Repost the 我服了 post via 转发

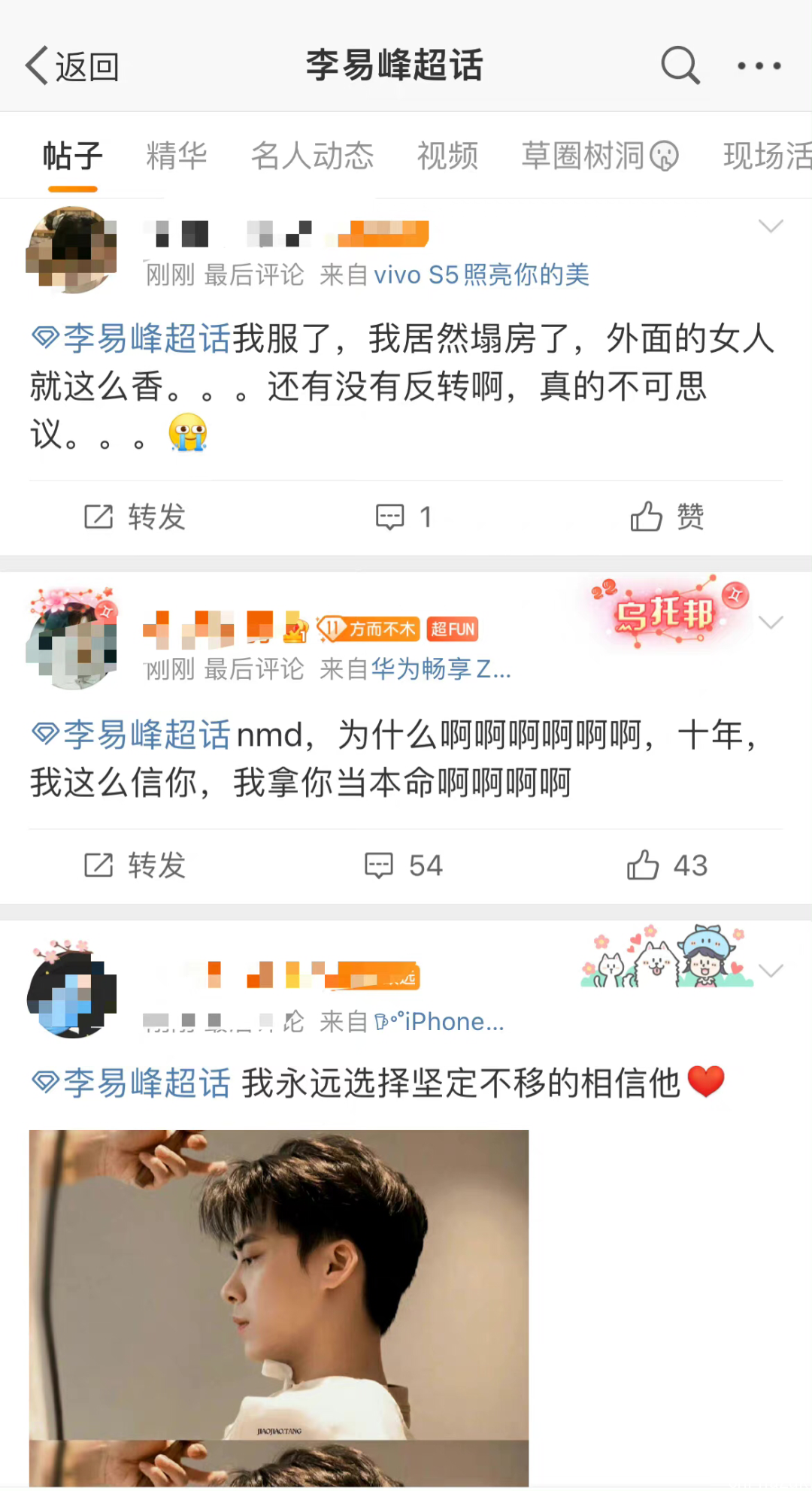[x=135, y=517]
